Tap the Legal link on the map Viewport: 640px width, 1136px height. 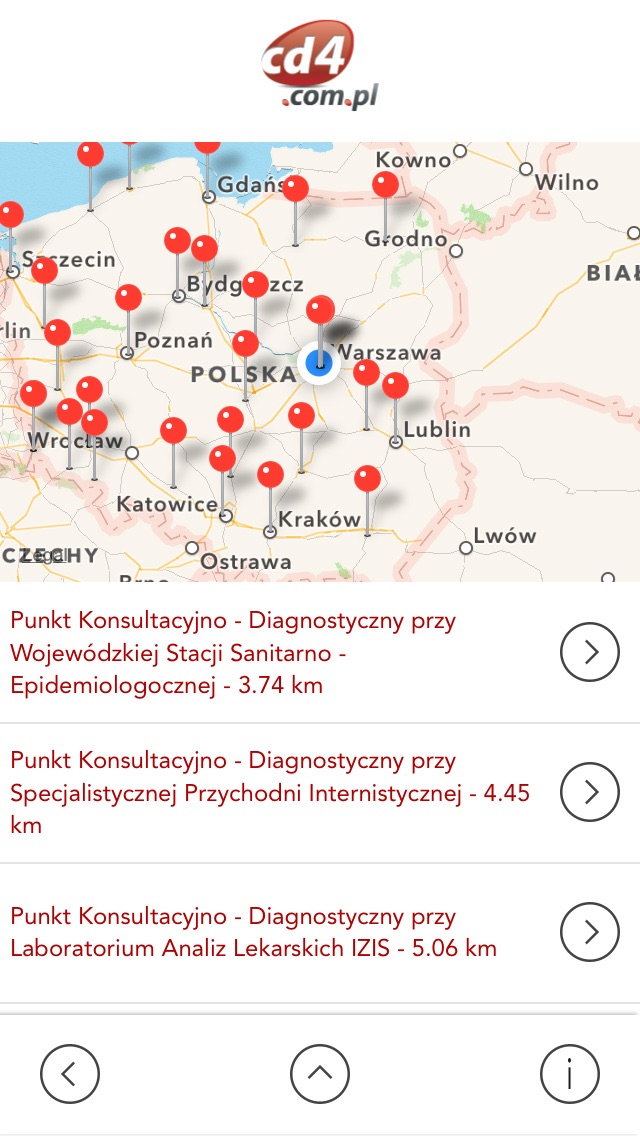pyautogui.click(x=48, y=556)
